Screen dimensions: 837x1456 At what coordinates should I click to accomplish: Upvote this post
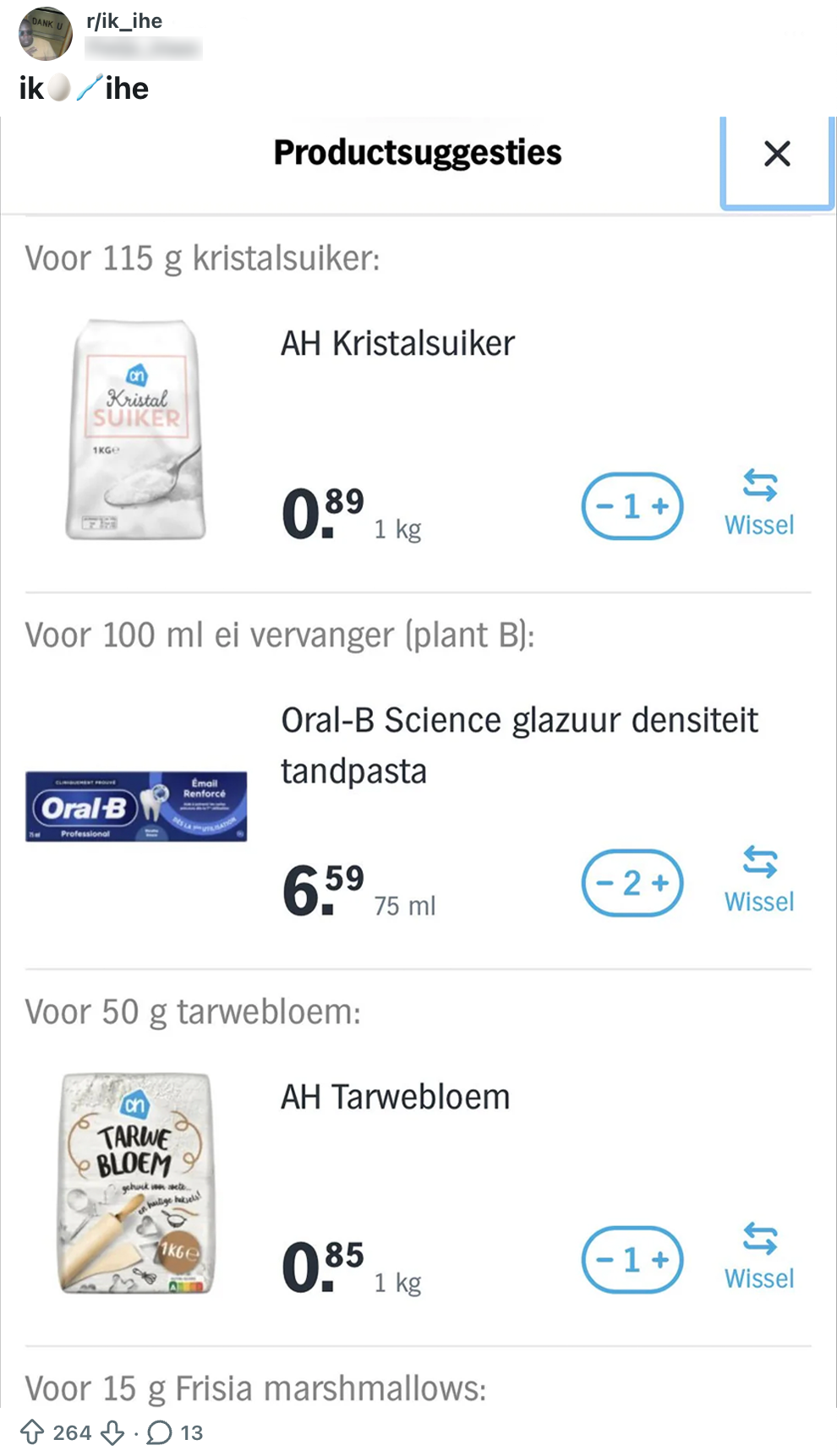[x=32, y=1432]
